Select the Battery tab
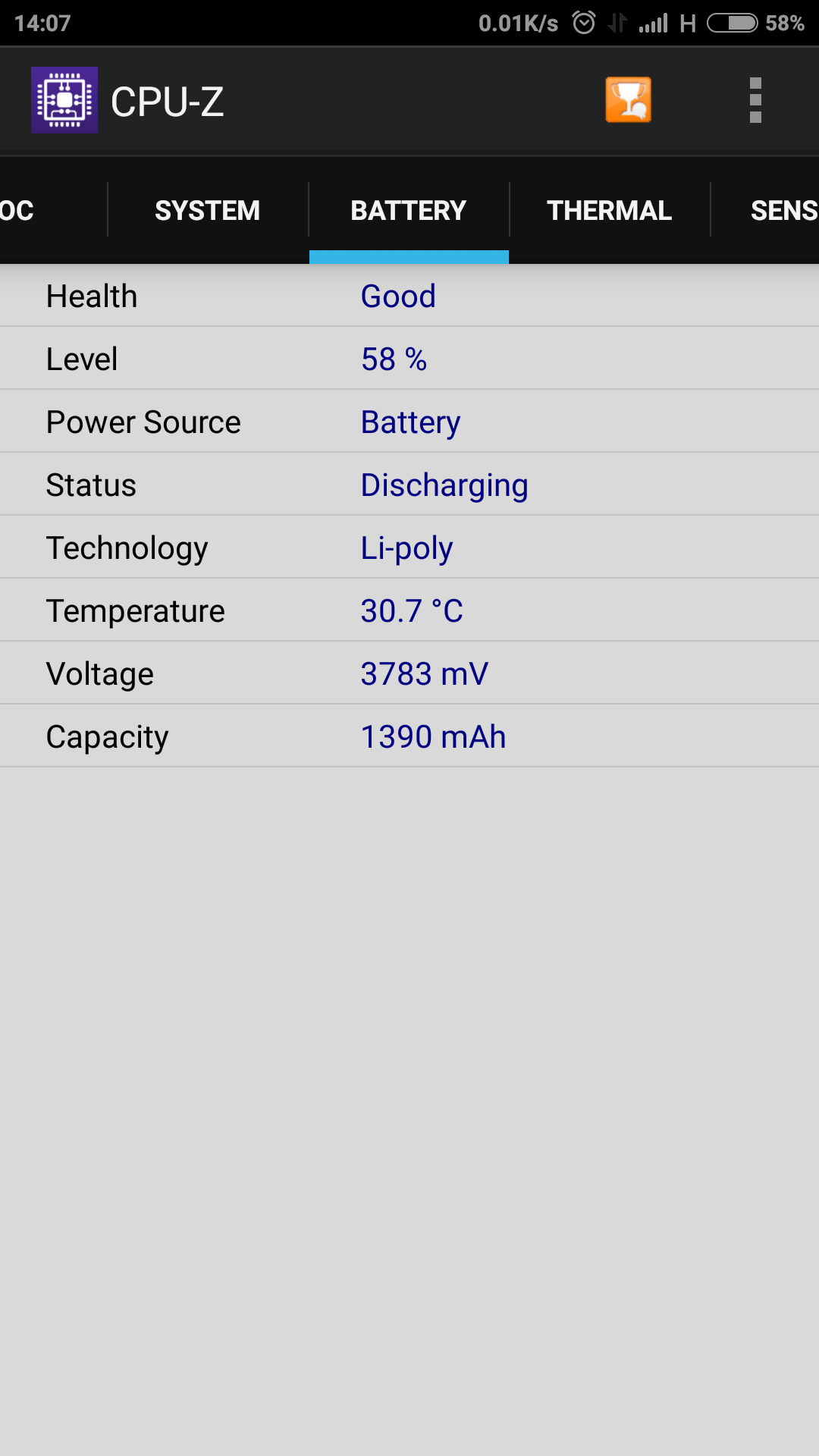The image size is (819, 1456). [x=408, y=211]
